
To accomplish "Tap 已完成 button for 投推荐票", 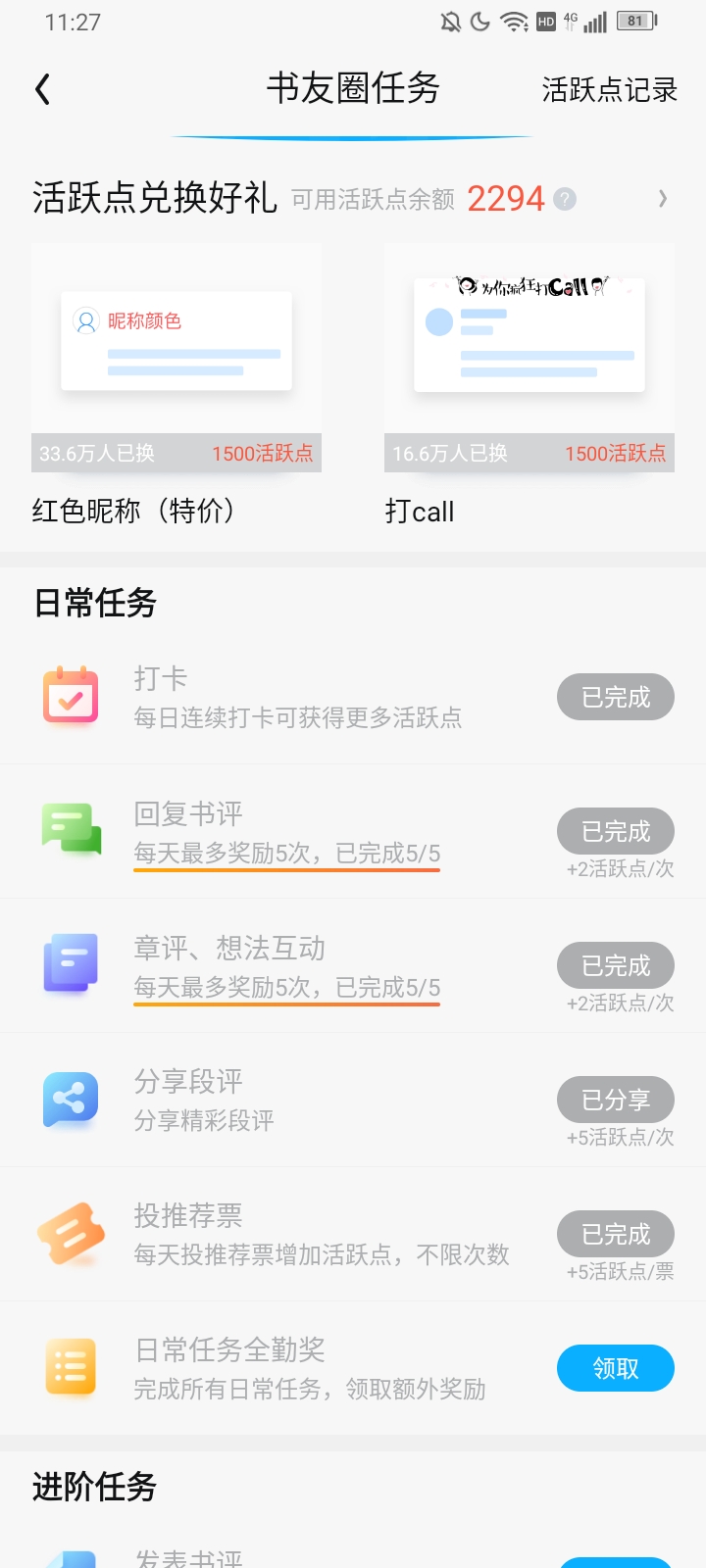I will point(616,1234).
